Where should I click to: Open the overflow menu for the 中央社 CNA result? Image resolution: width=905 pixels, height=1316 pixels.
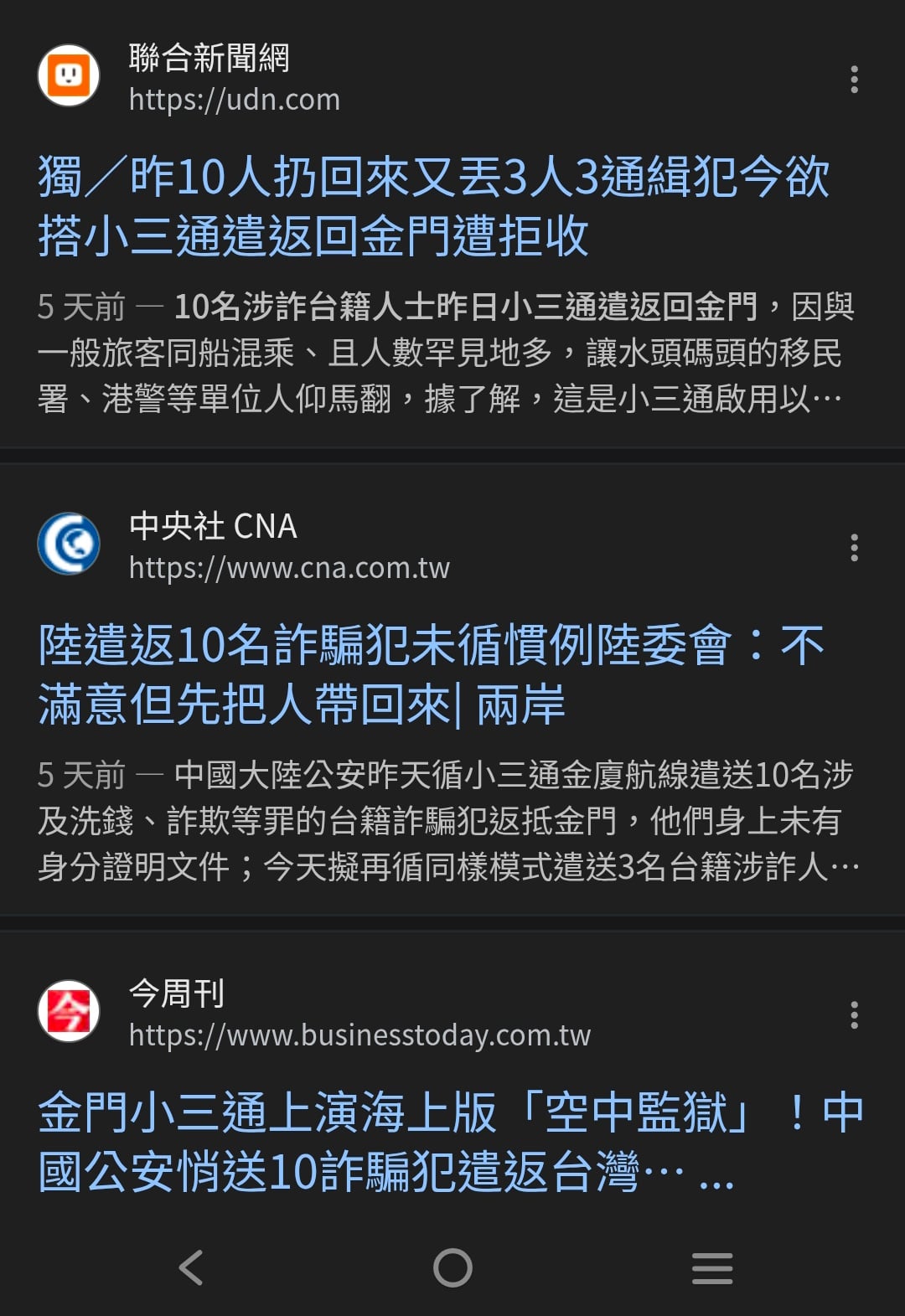854,548
